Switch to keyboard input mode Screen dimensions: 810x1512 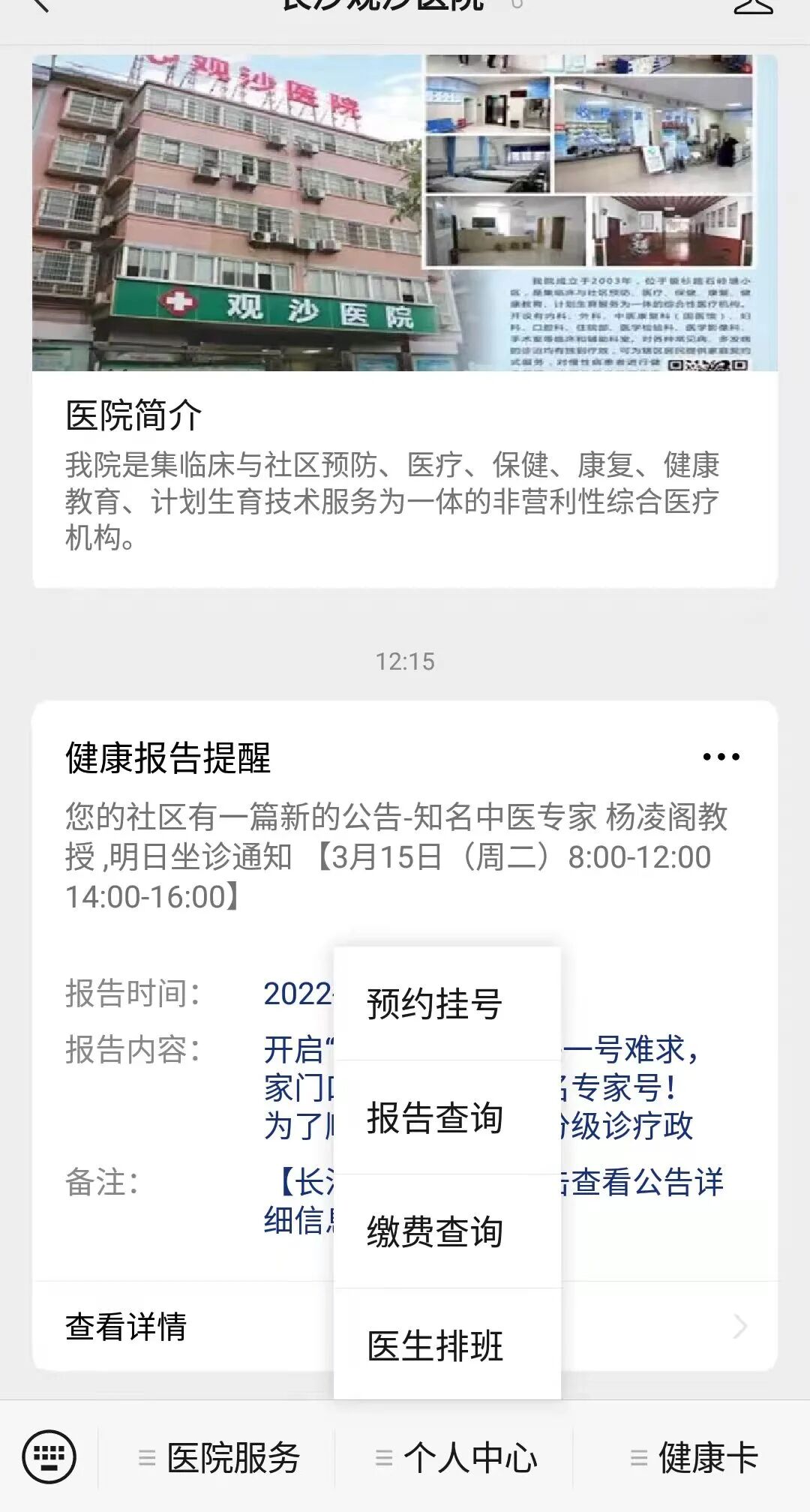tap(49, 1457)
